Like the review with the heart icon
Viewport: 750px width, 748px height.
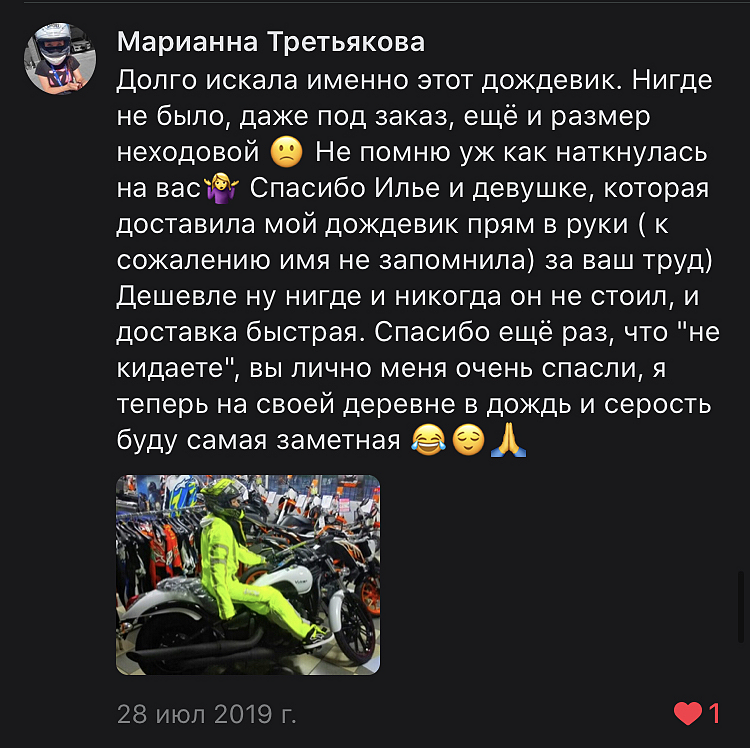tap(688, 713)
